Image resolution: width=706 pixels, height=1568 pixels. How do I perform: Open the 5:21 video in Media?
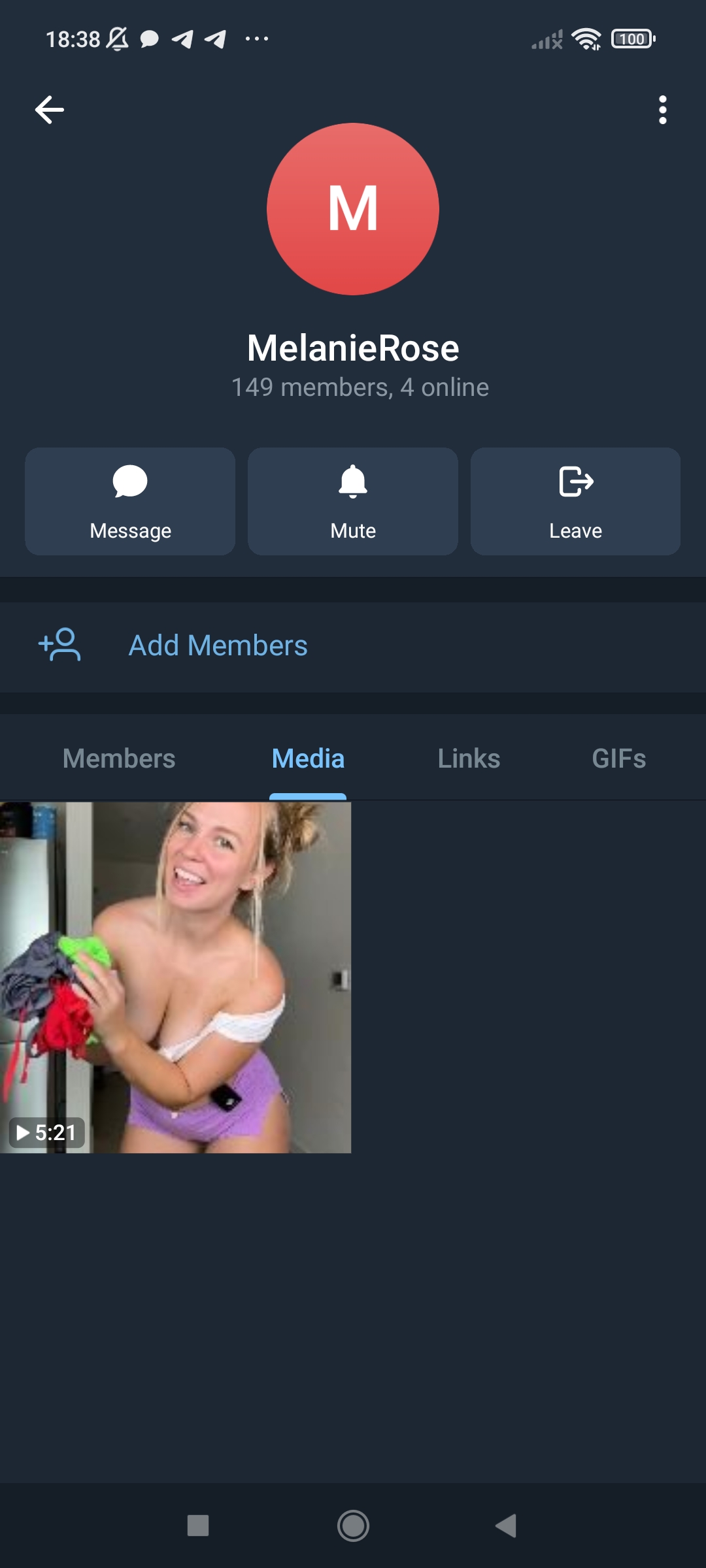click(x=175, y=977)
